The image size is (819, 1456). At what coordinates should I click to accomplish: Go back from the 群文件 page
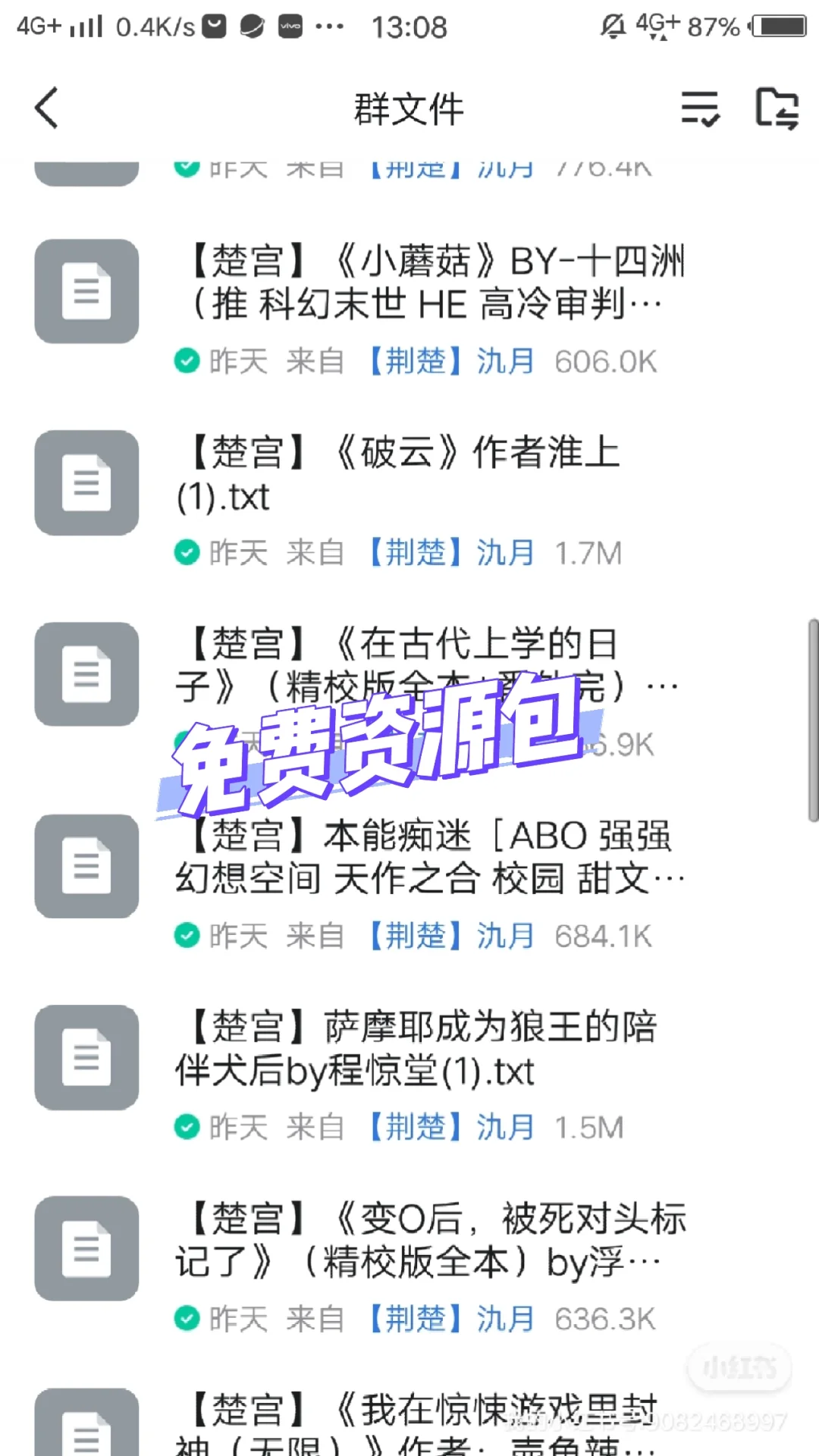[47, 108]
